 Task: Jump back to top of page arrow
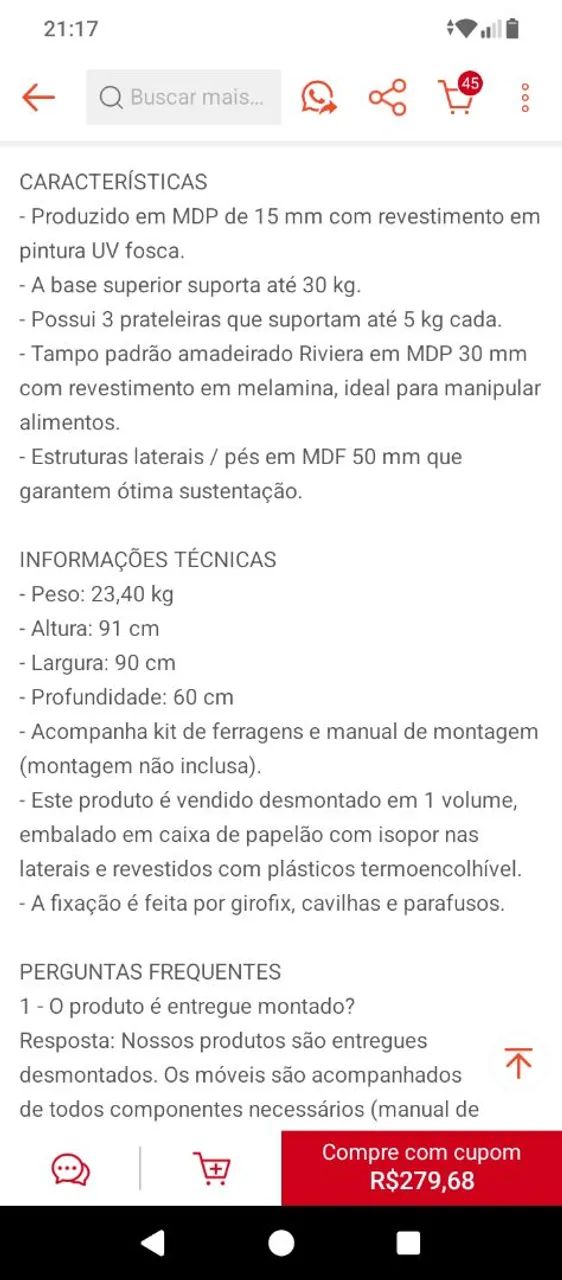point(518,1062)
